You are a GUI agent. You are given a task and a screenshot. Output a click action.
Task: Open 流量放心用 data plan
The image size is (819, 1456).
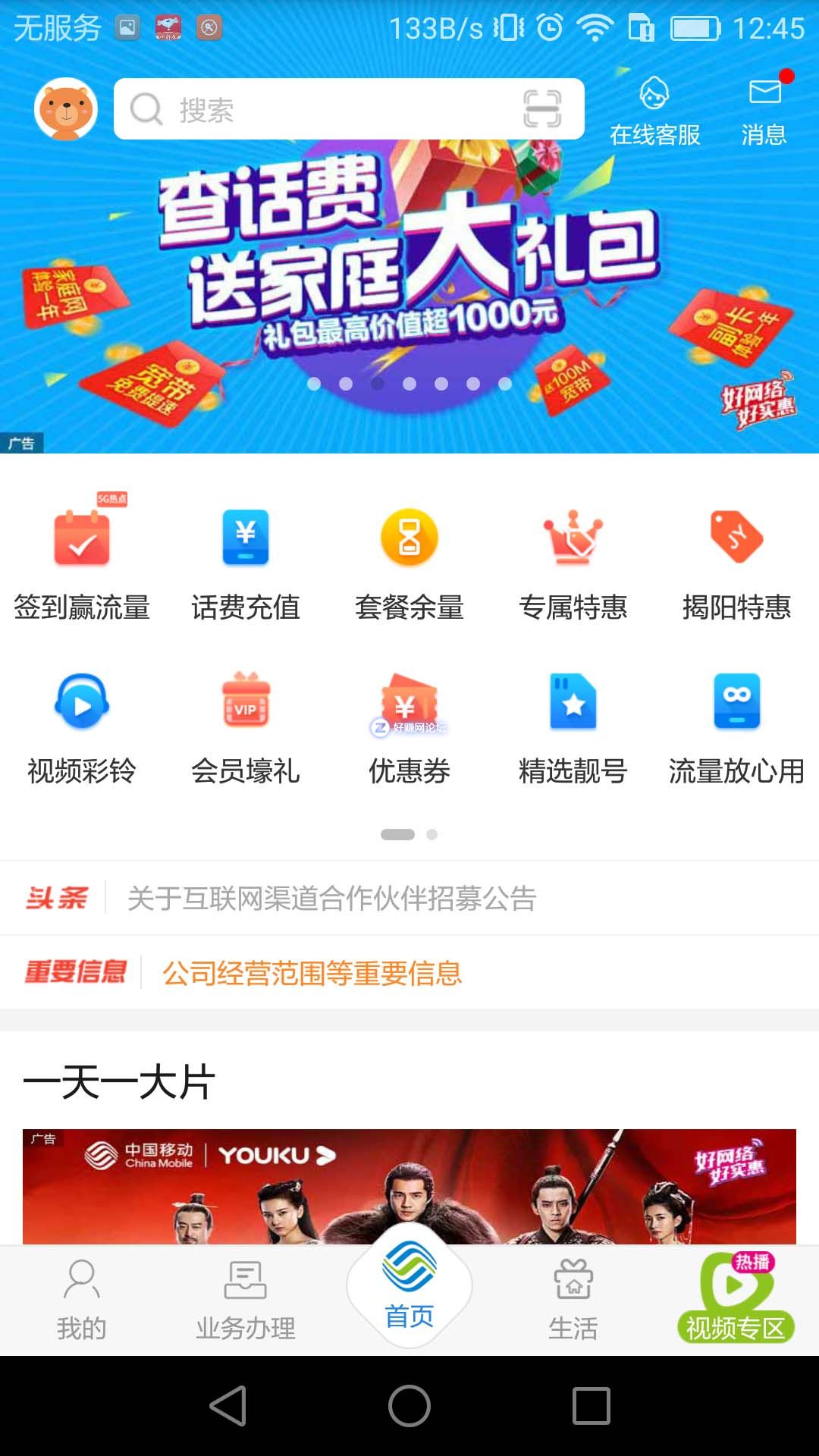[736, 728]
